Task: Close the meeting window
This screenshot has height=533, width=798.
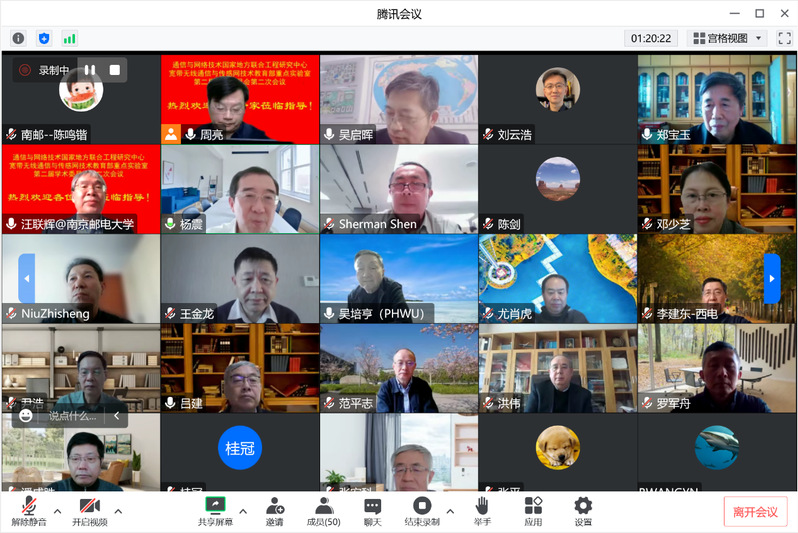Action: click(783, 13)
